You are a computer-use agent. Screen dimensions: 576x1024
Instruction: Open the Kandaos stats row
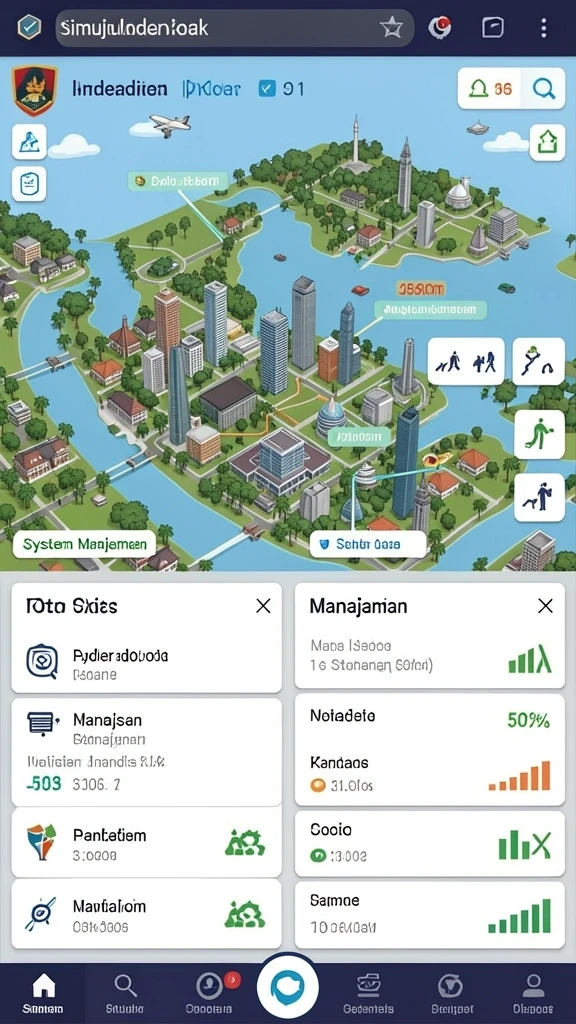click(430, 775)
